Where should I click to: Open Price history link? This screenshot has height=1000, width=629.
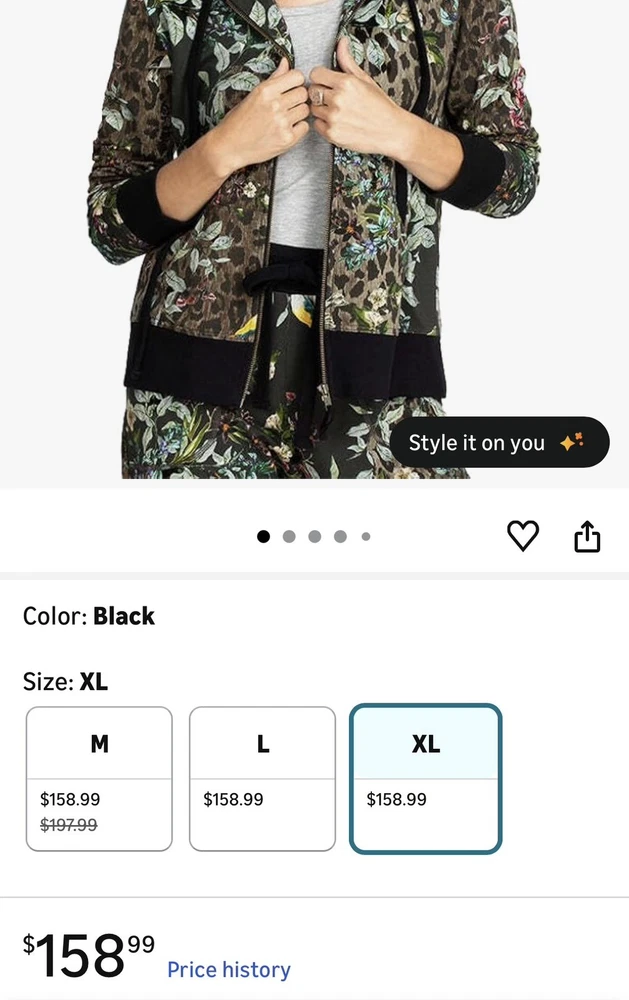pyautogui.click(x=228, y=969)
